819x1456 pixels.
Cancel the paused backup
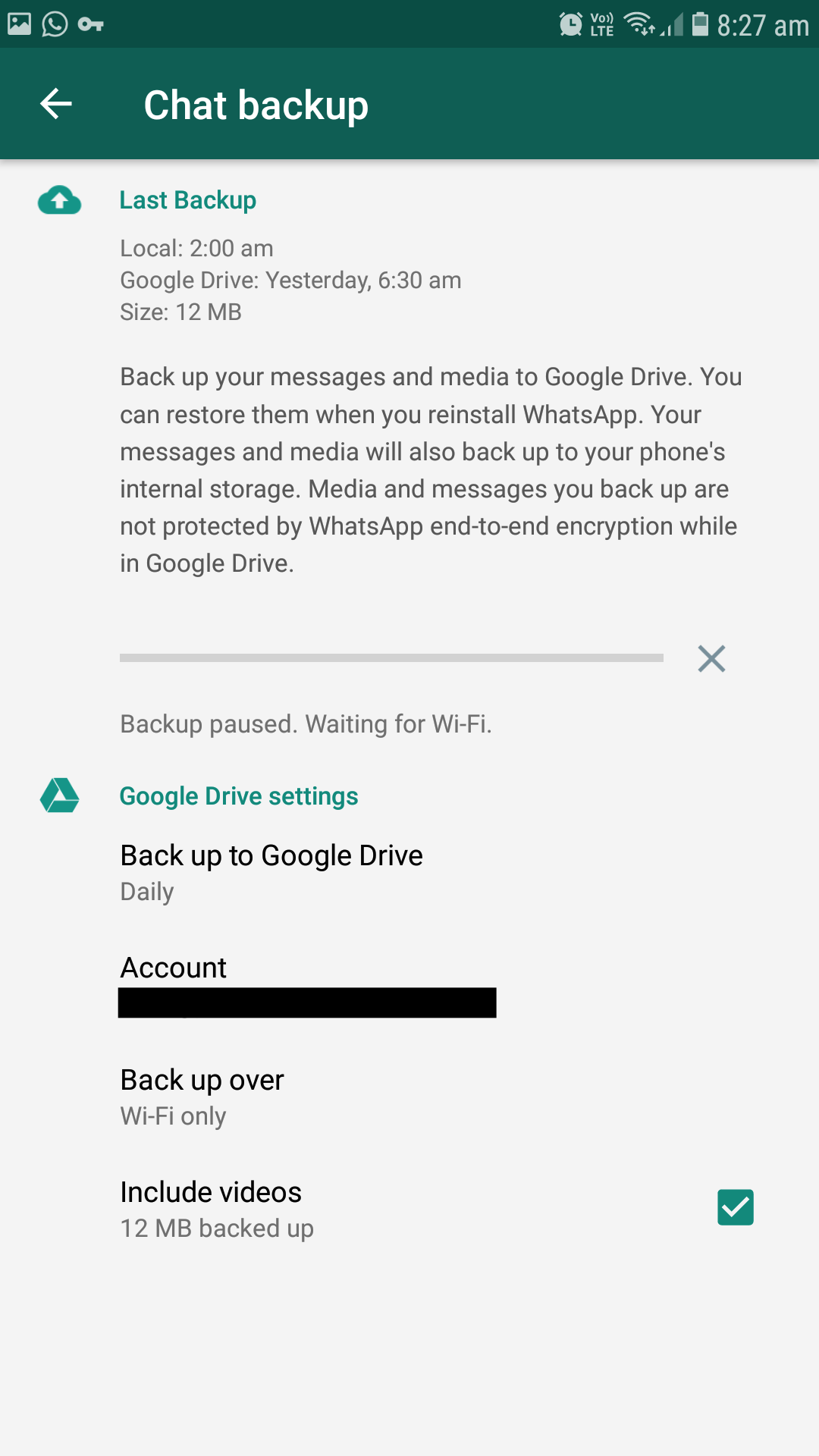(711, 658)
